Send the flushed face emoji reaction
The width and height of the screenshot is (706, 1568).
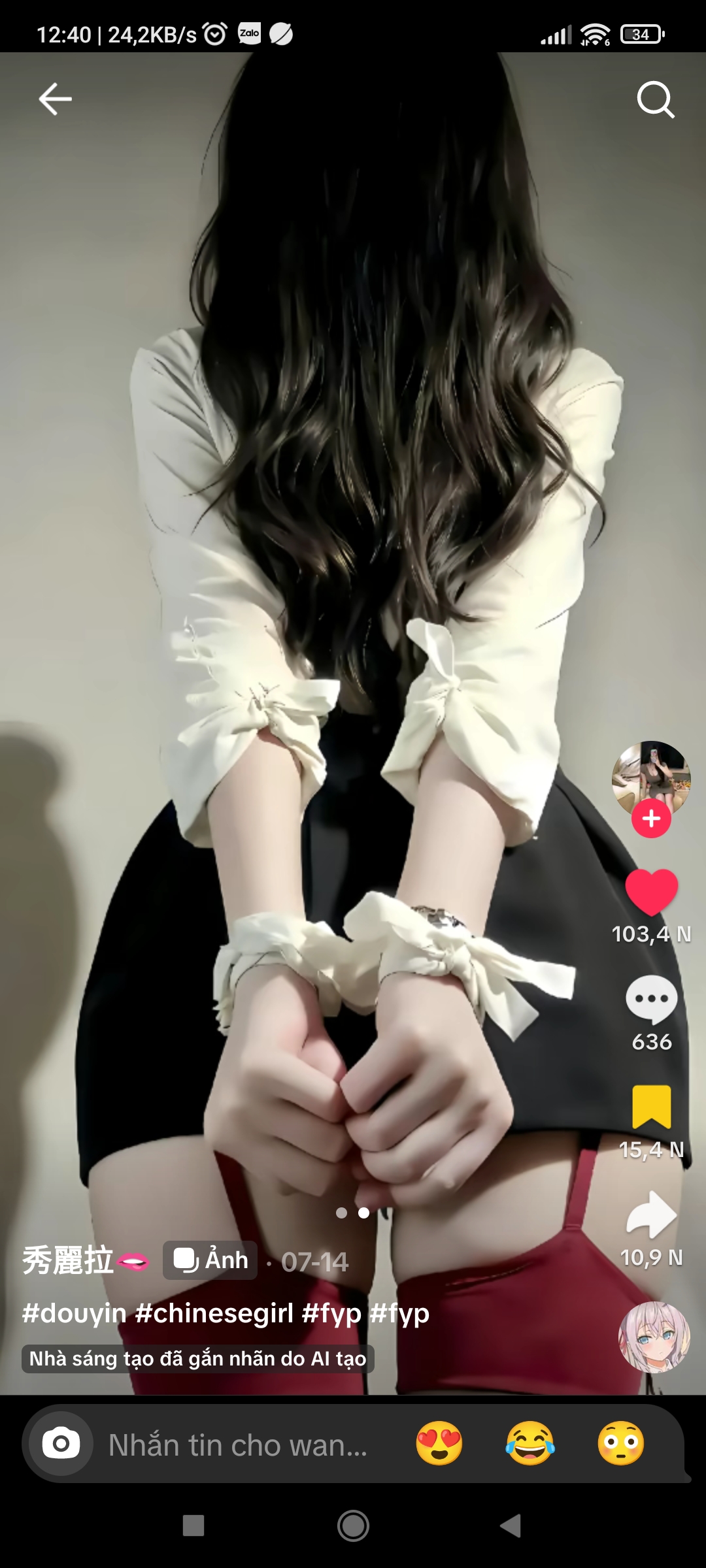[x=621, y=1444]
